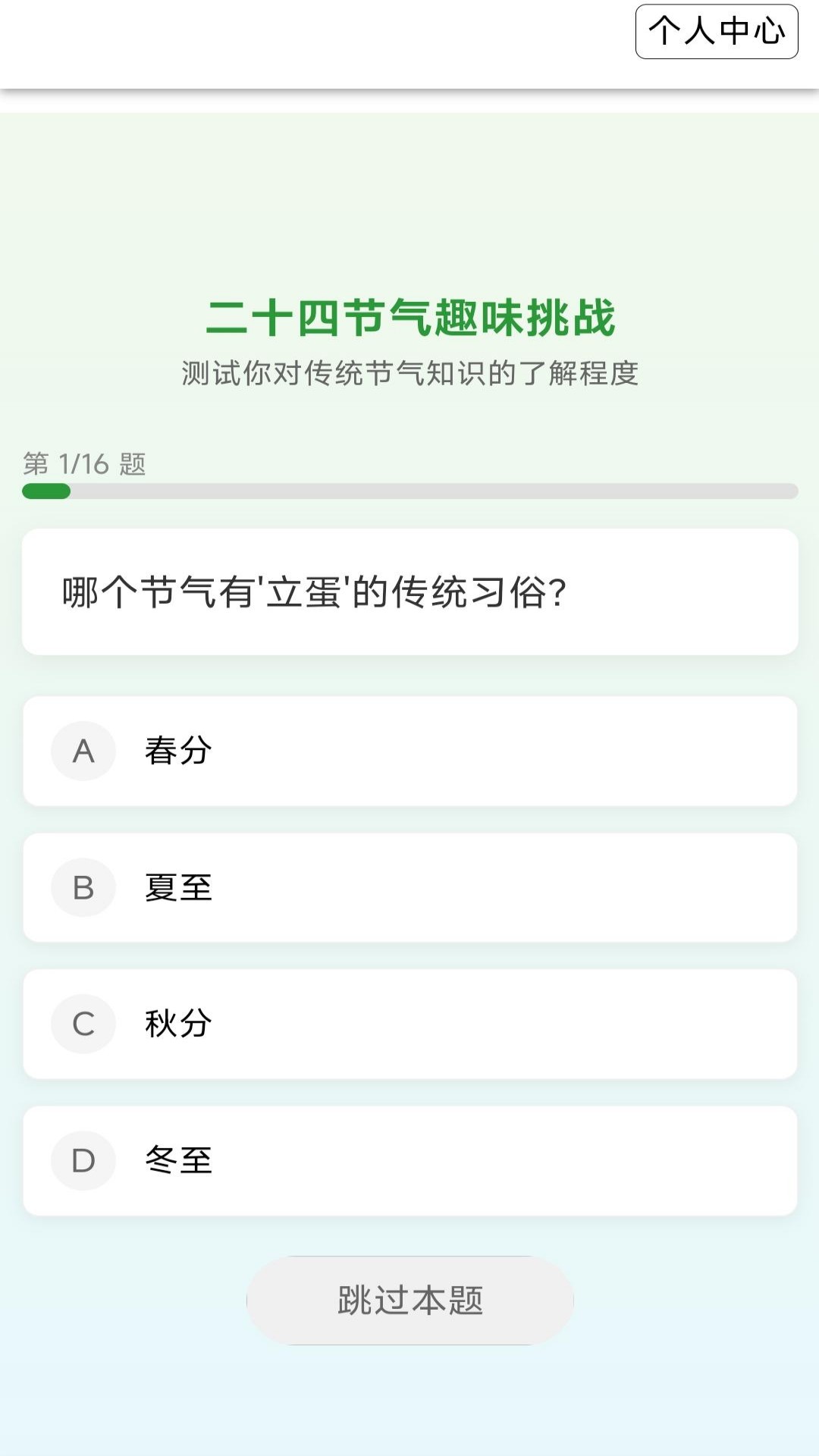Click the circular D badge icon
The image size is (819, 1456).
(x=83, y=1160)
